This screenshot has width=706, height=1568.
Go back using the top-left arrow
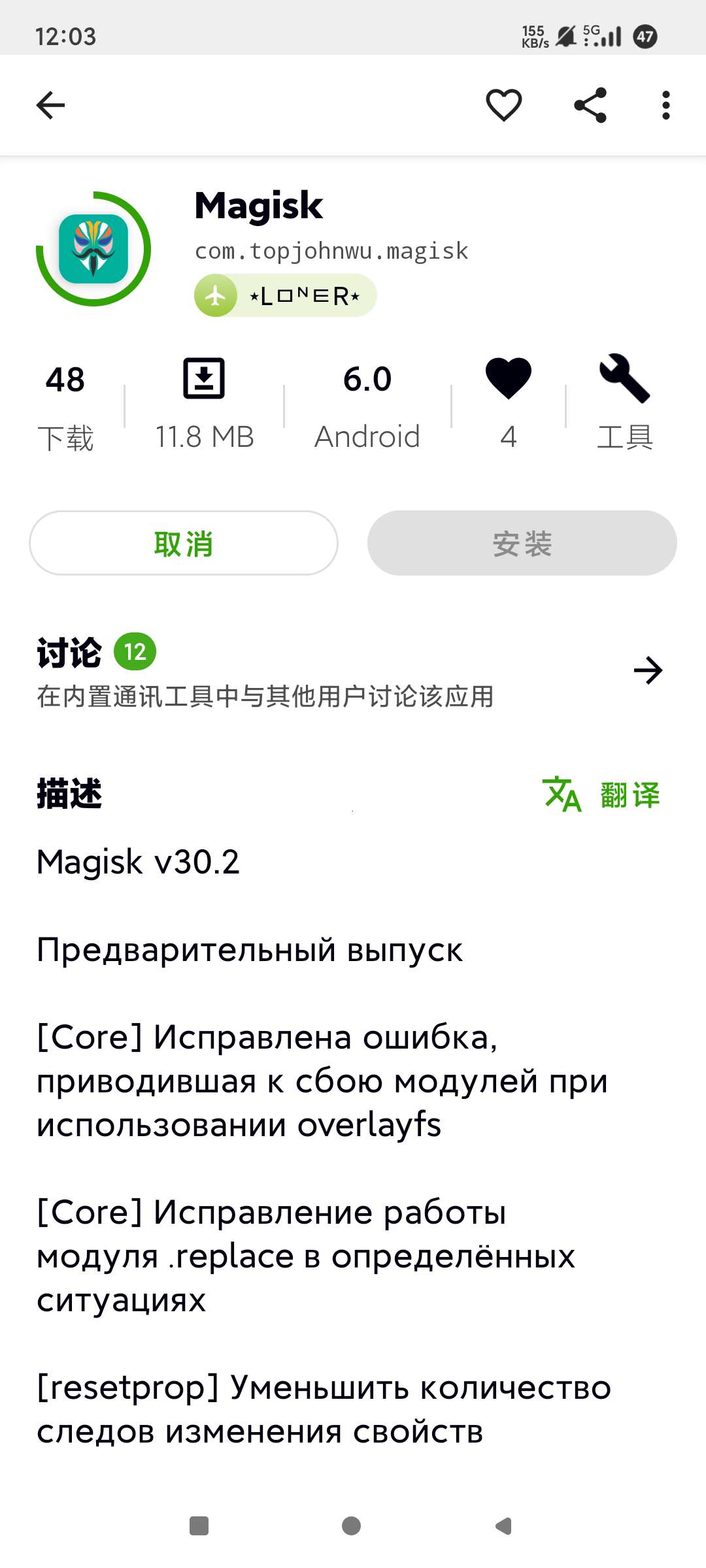click(x=50, y=105)
